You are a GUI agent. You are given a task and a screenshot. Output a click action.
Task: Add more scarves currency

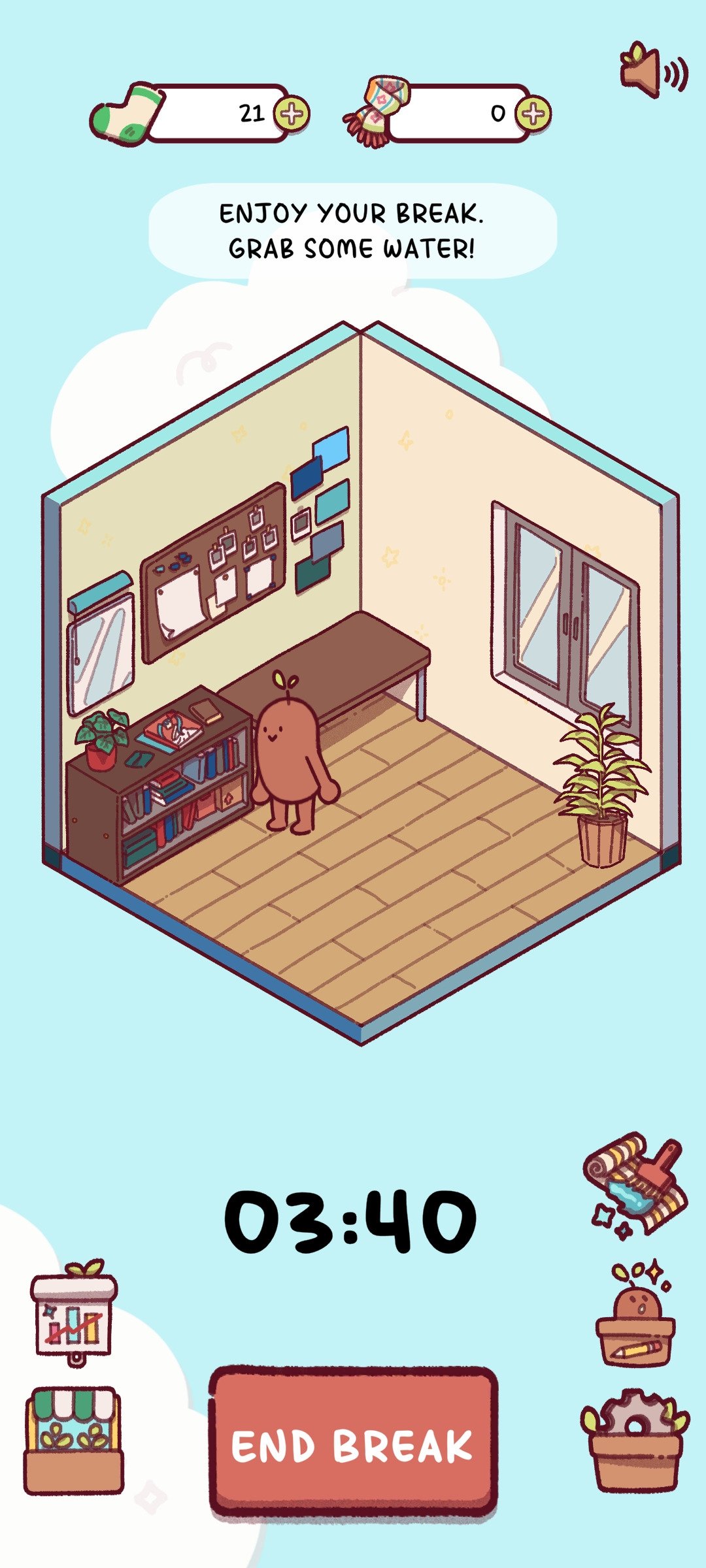(533, 114)
